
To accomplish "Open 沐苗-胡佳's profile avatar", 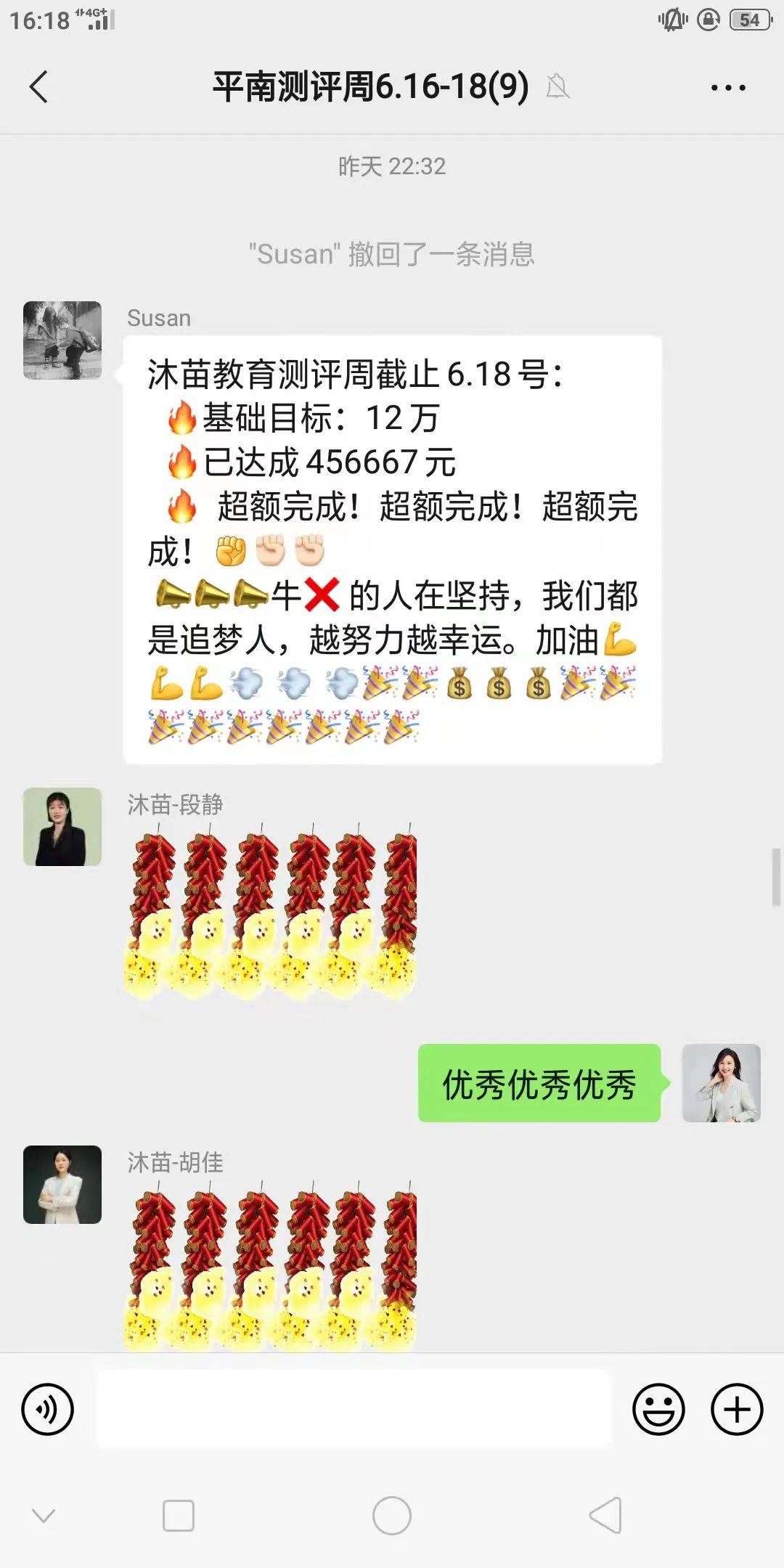I will (x=62, y=1185).
